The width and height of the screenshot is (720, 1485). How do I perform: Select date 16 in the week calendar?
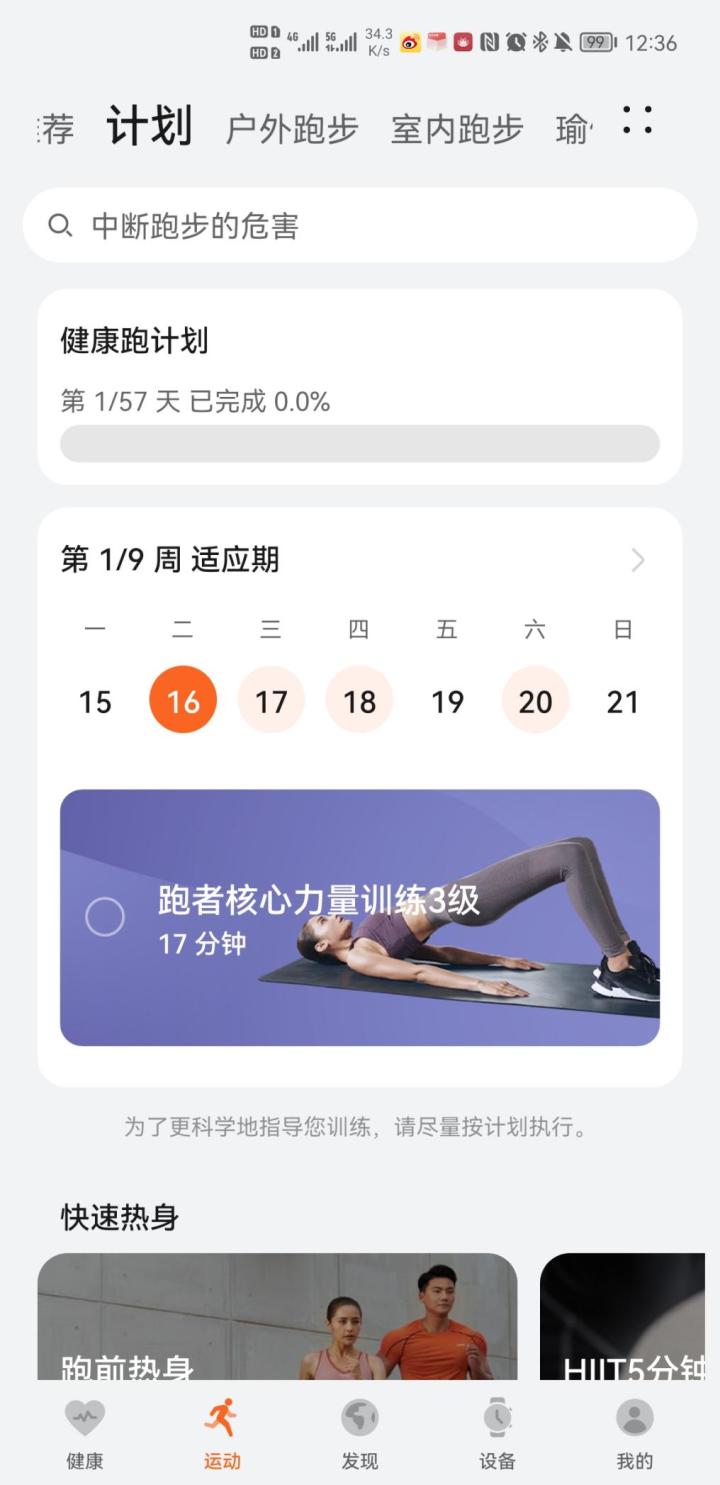pyautogui.click(x=183, y=700)
